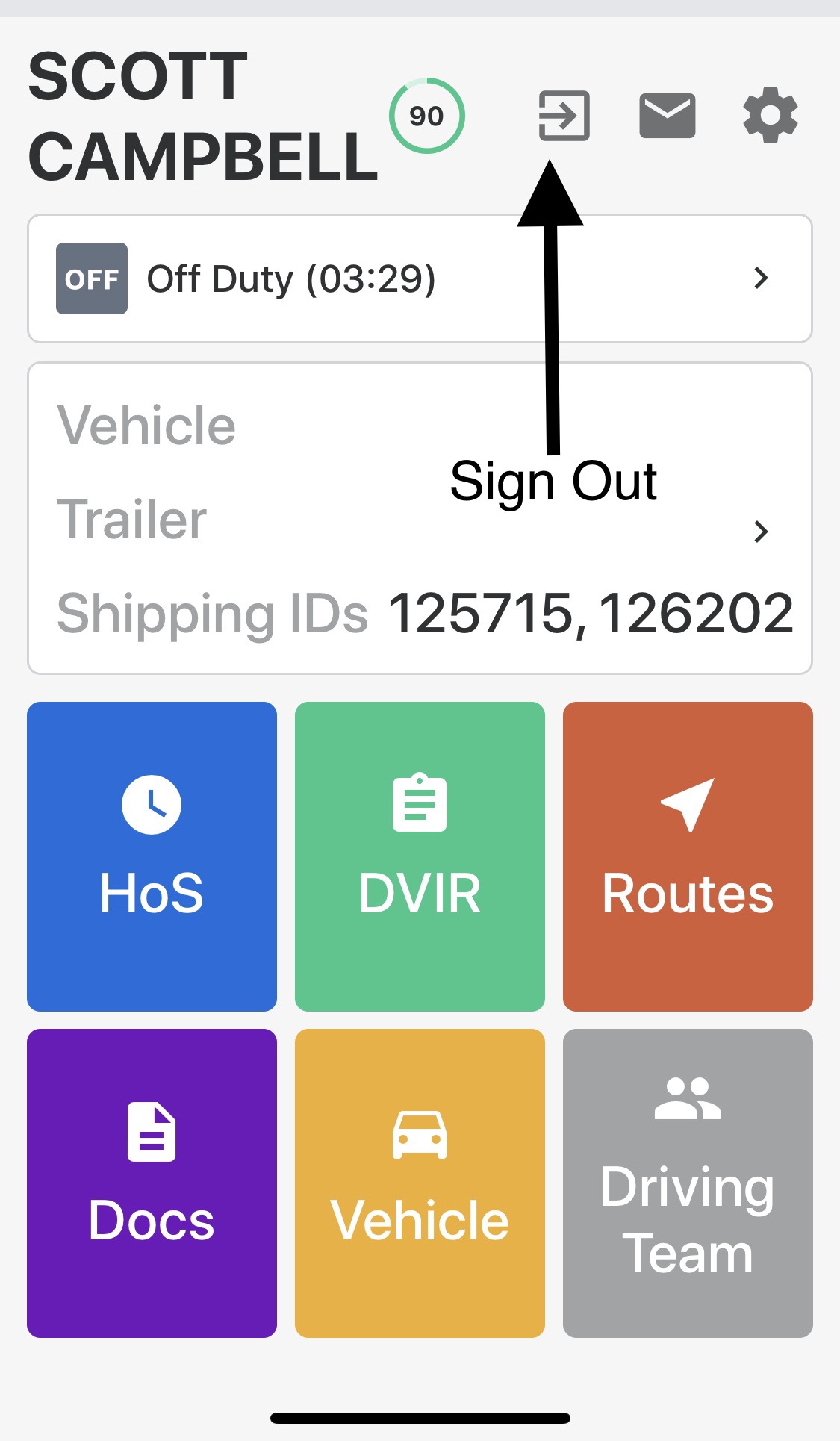The height and width of the screenshot is (1441, 840).
Task: Open the HoS tile
Action: tap(152, 856)
